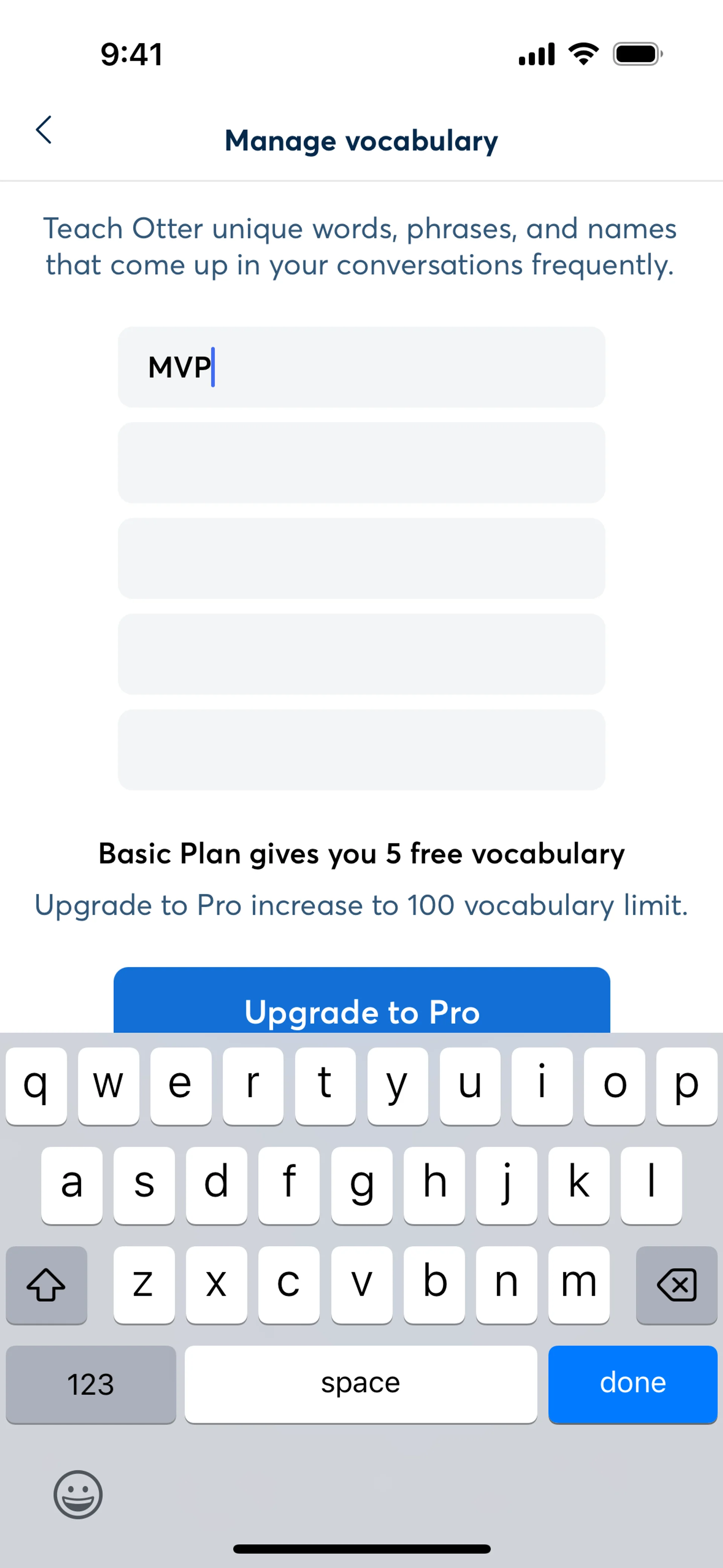Enable shift on the keyboard
The image size is (723, 1568).
46,1285
